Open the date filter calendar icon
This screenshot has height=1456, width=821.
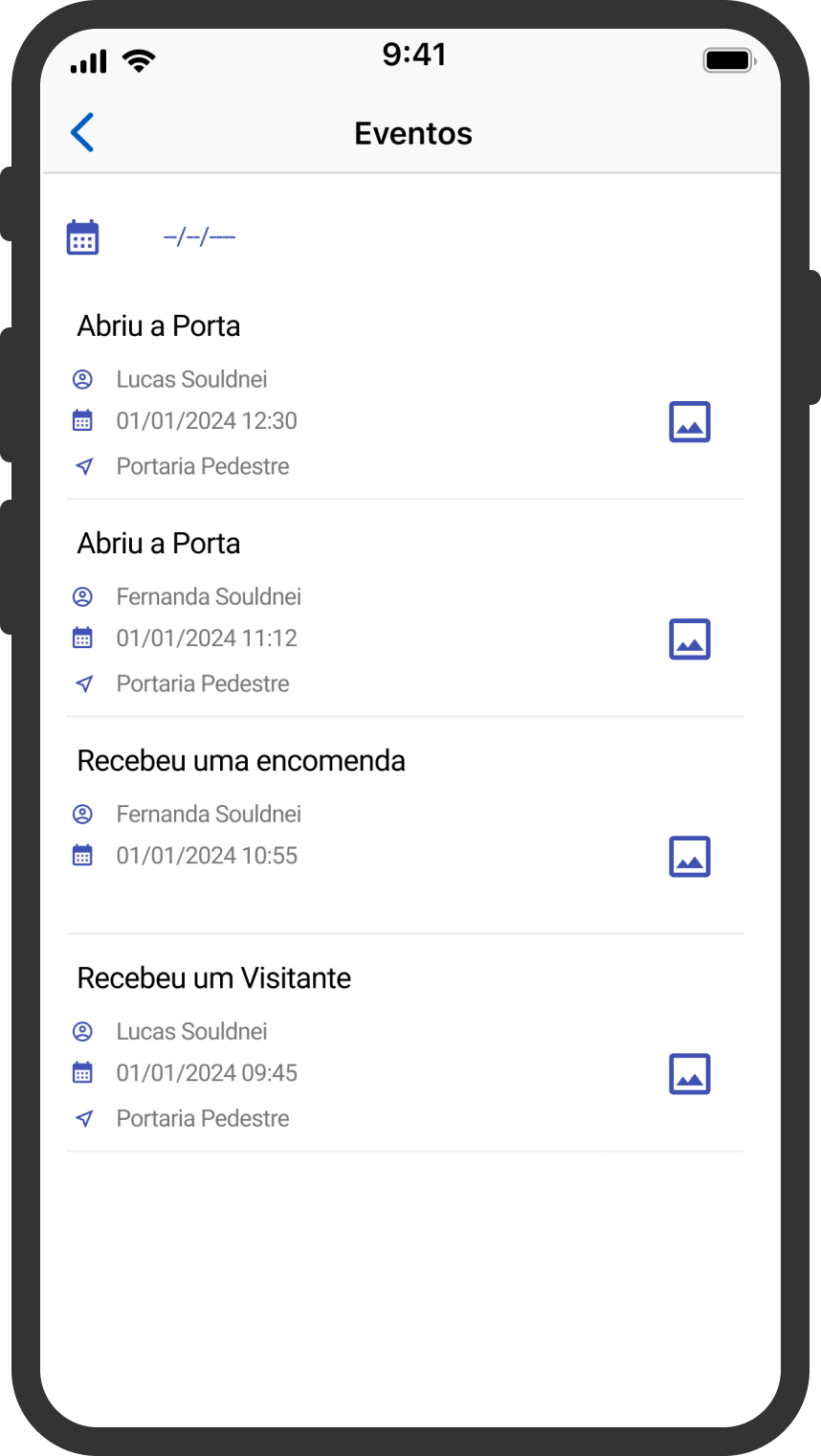tap(82, 236)
